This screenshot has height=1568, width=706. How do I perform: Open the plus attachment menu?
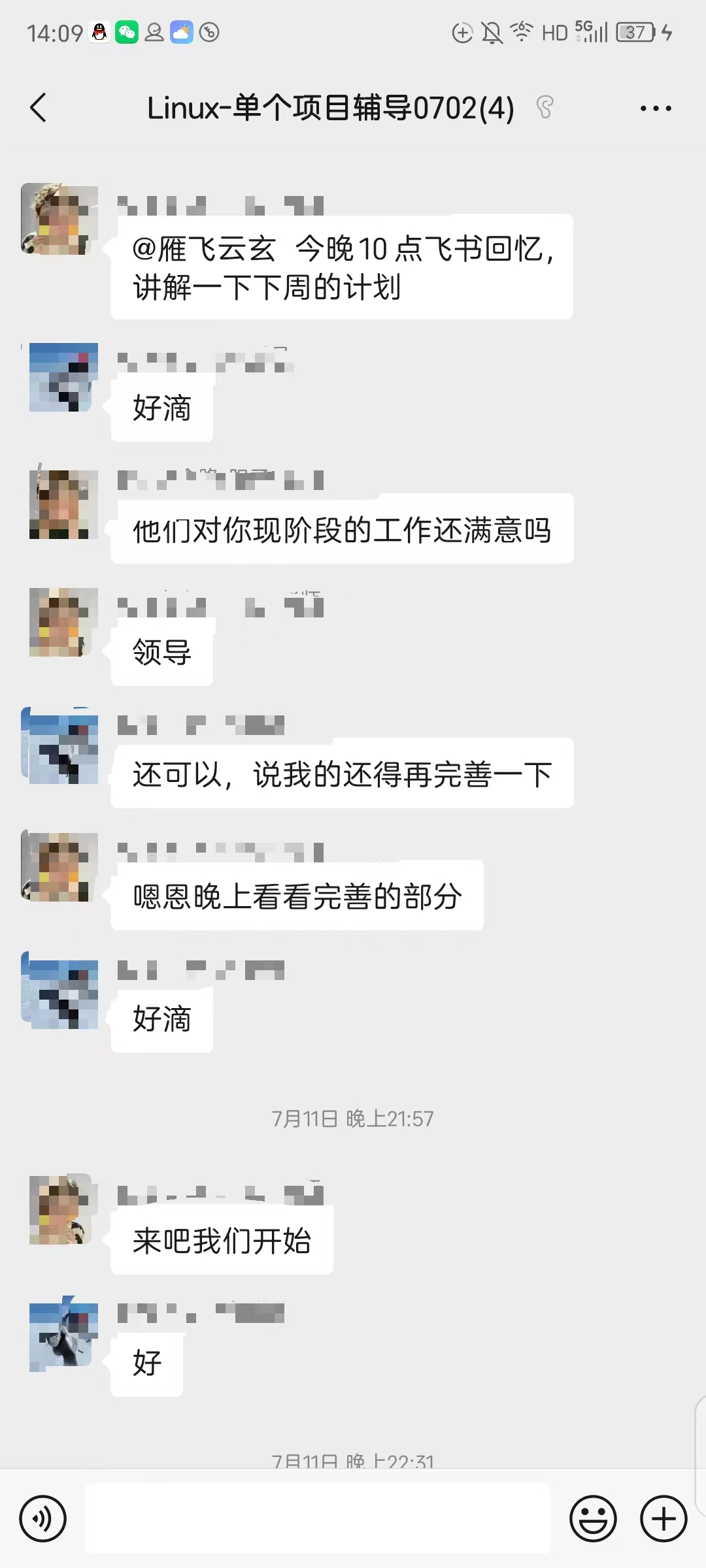click(x=664, y=1518)
